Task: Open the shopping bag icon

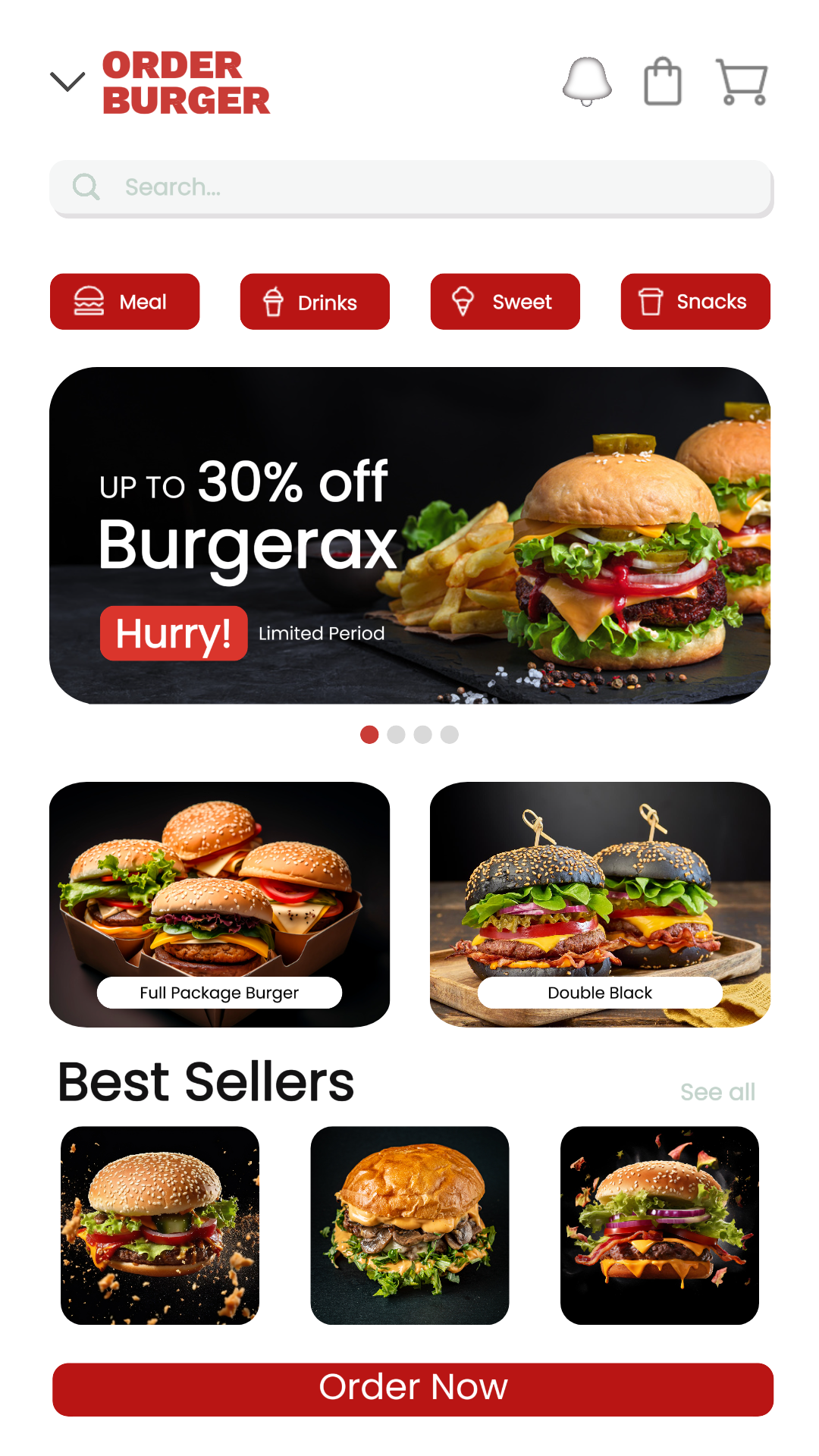Action: (x=663, y=81)
